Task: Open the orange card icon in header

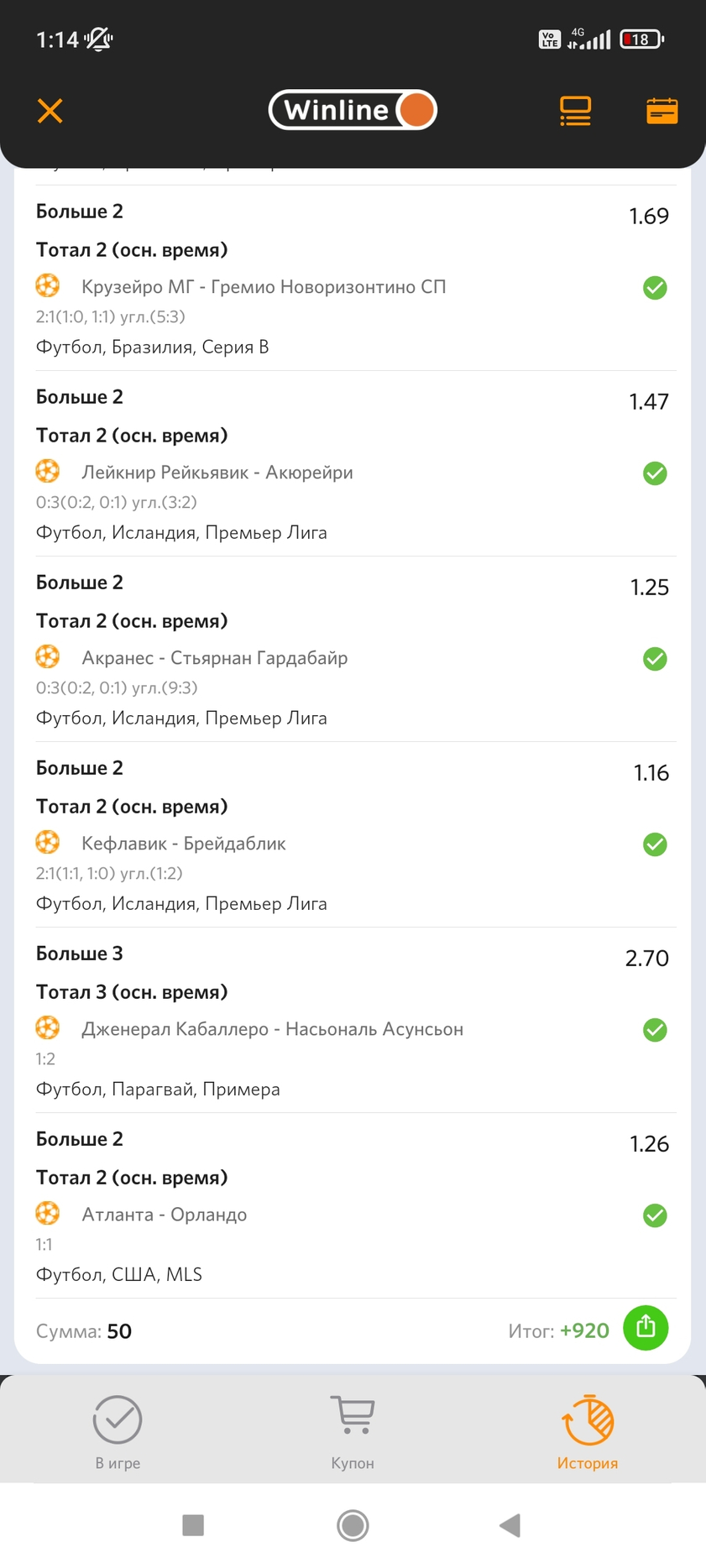Action: tap(662, 111)
